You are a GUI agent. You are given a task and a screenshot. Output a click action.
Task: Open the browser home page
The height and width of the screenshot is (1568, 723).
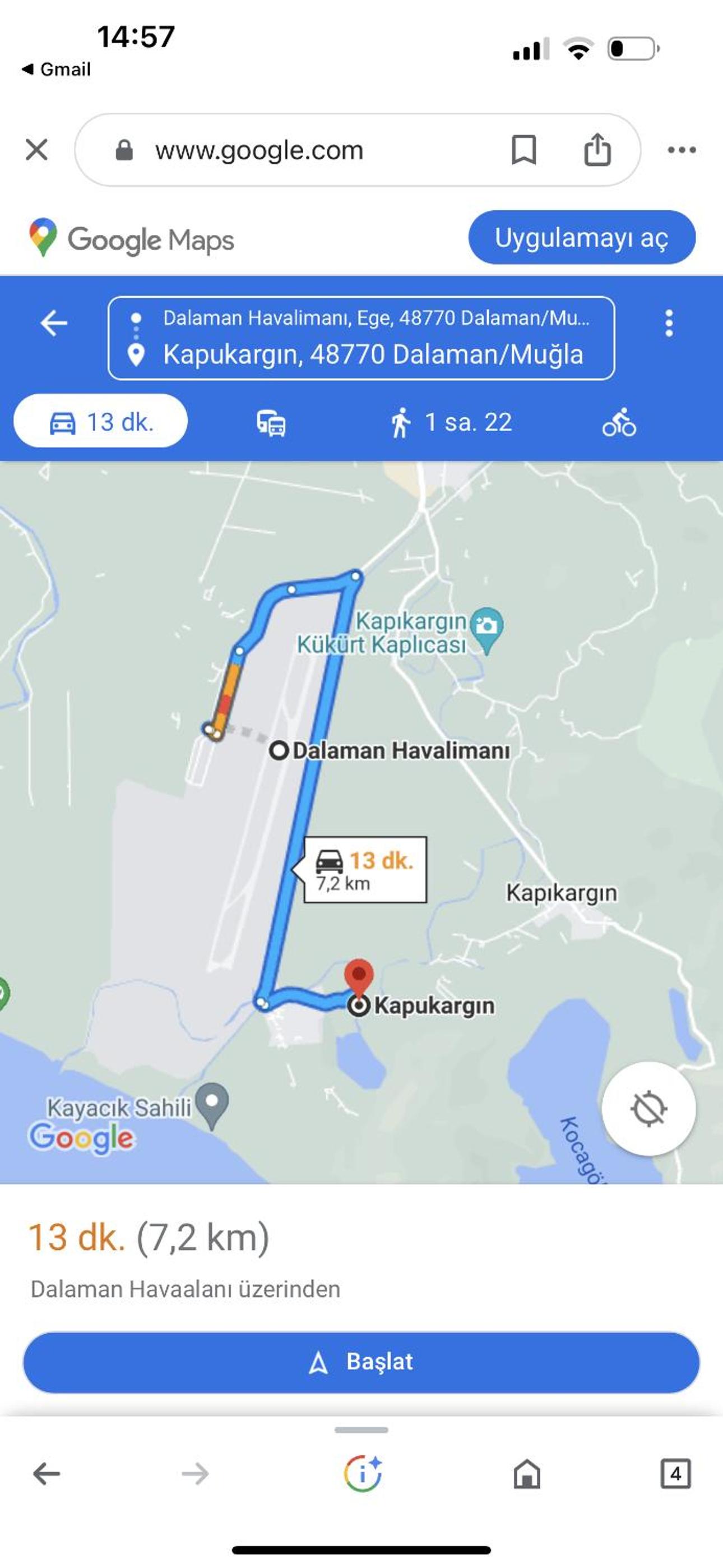[526, 1474]
